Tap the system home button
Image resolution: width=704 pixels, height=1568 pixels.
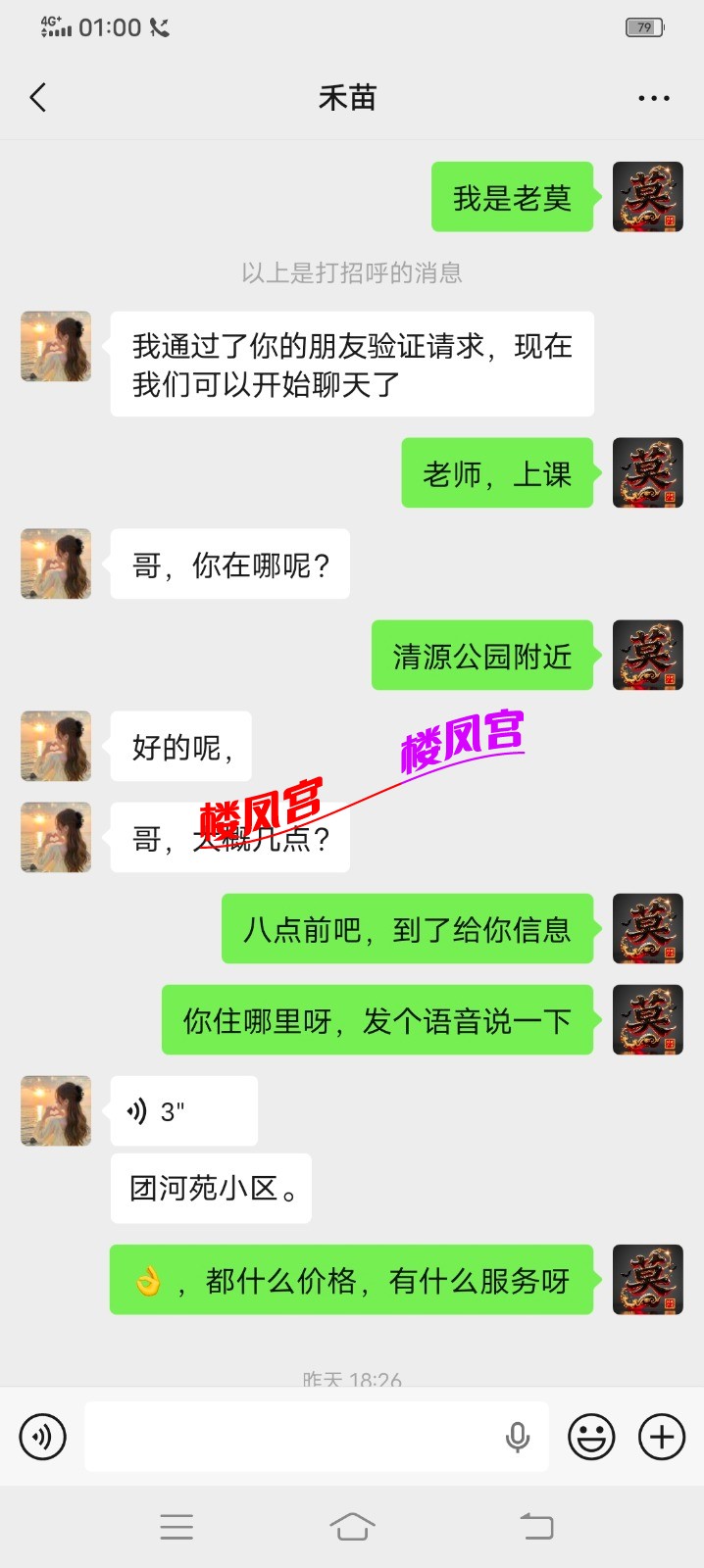(352, 1526)
